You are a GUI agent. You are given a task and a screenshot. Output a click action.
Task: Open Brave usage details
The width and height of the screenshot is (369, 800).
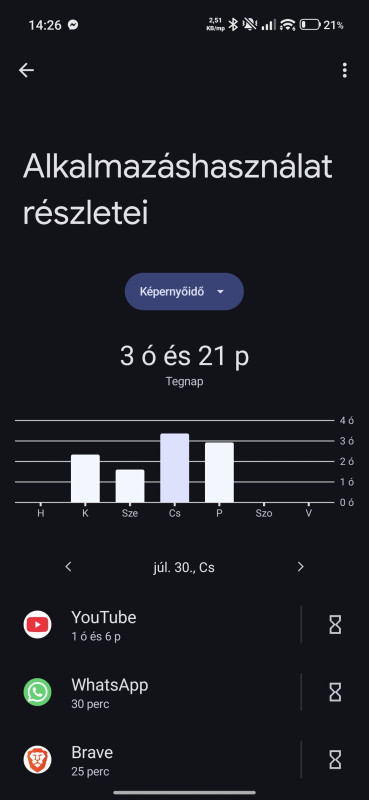(x=151, y=759)
